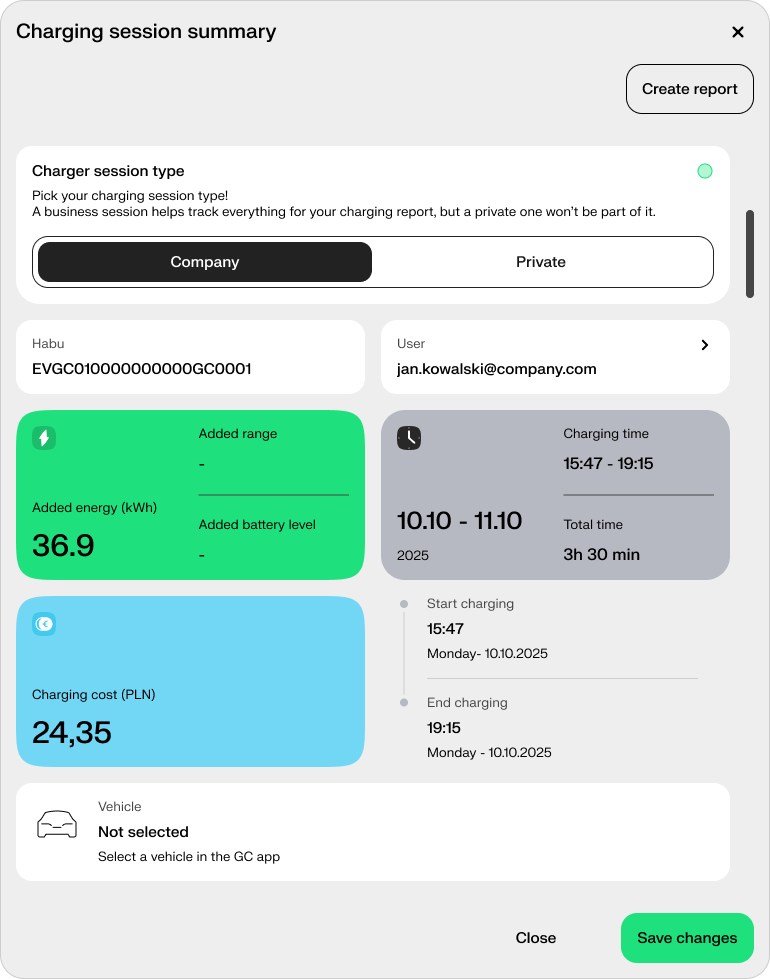Tap the Create report button

coord(690,89)
